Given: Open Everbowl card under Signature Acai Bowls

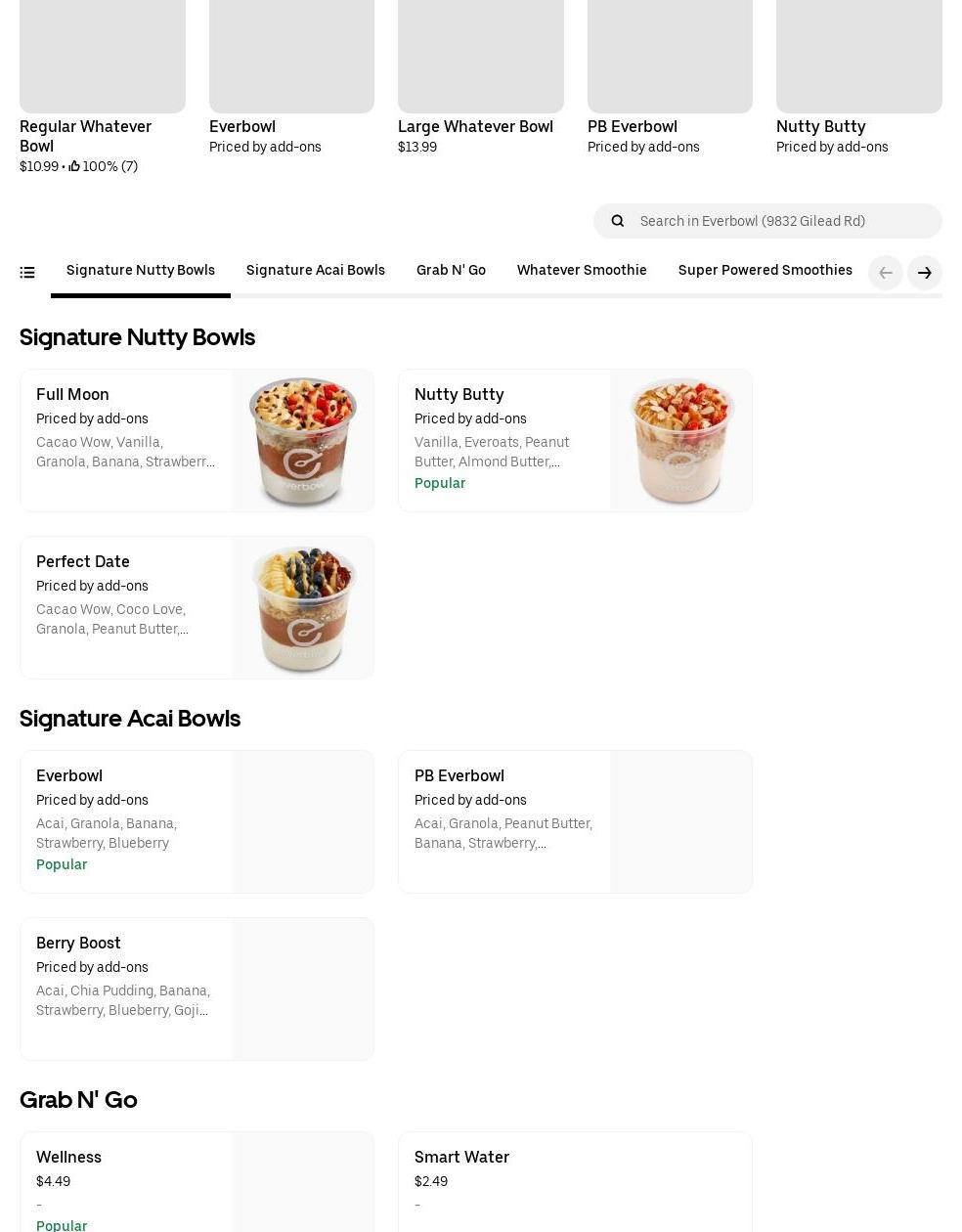Looking at the screenshot, I should pyautogui.click(x=197, y=821).
